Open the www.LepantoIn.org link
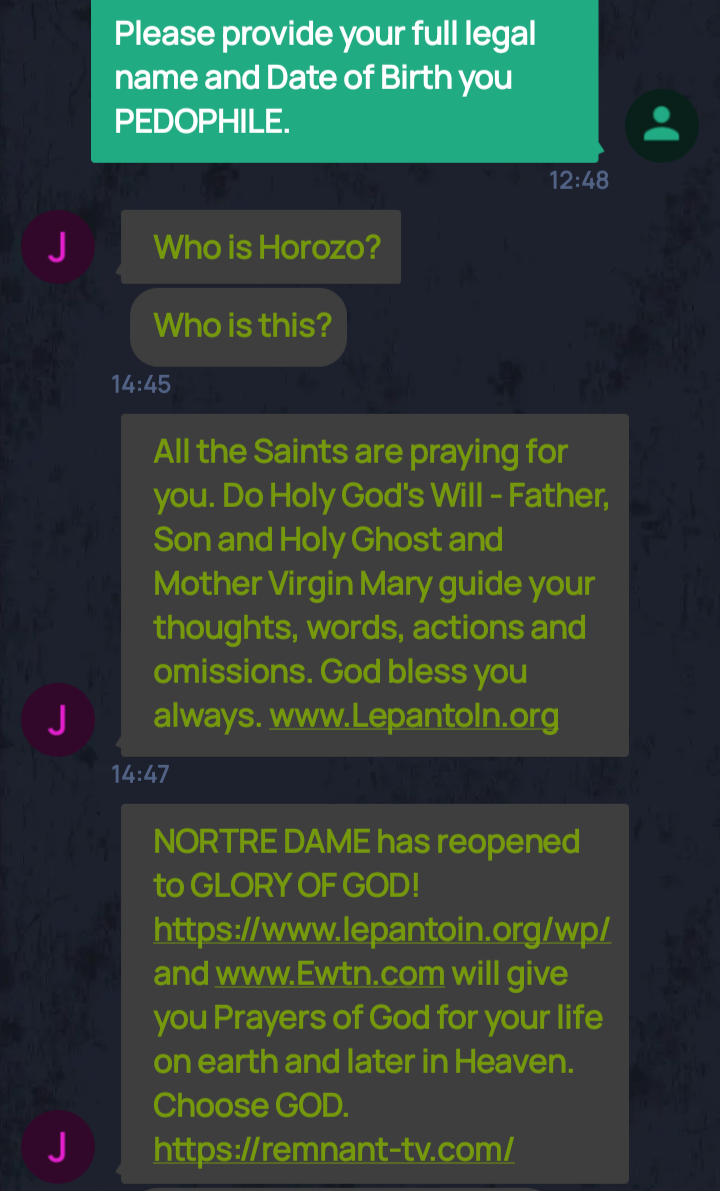The height and width of the screenshot is (1191, 720). tap(414, 716)
